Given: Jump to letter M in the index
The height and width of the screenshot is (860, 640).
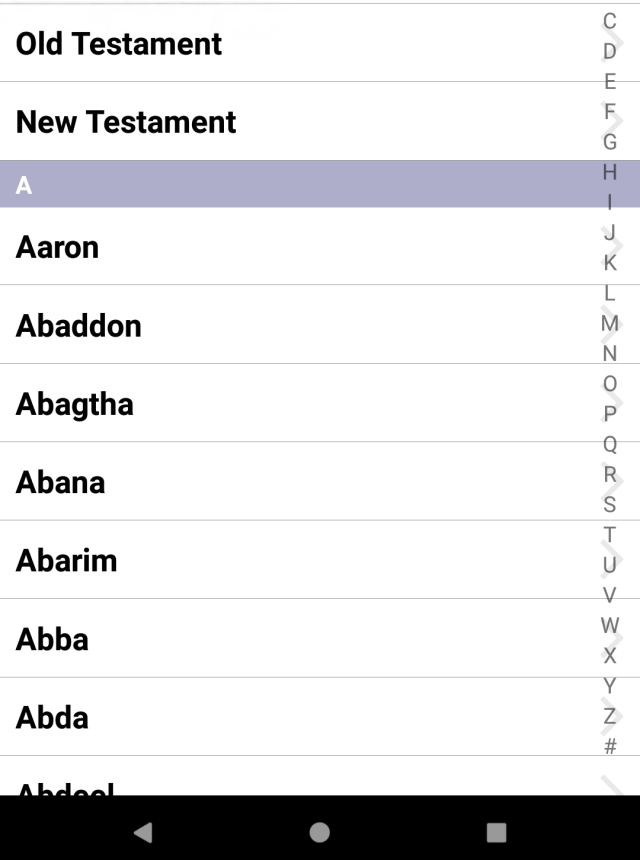Looking at the screenshot, I should coord(610,323).
